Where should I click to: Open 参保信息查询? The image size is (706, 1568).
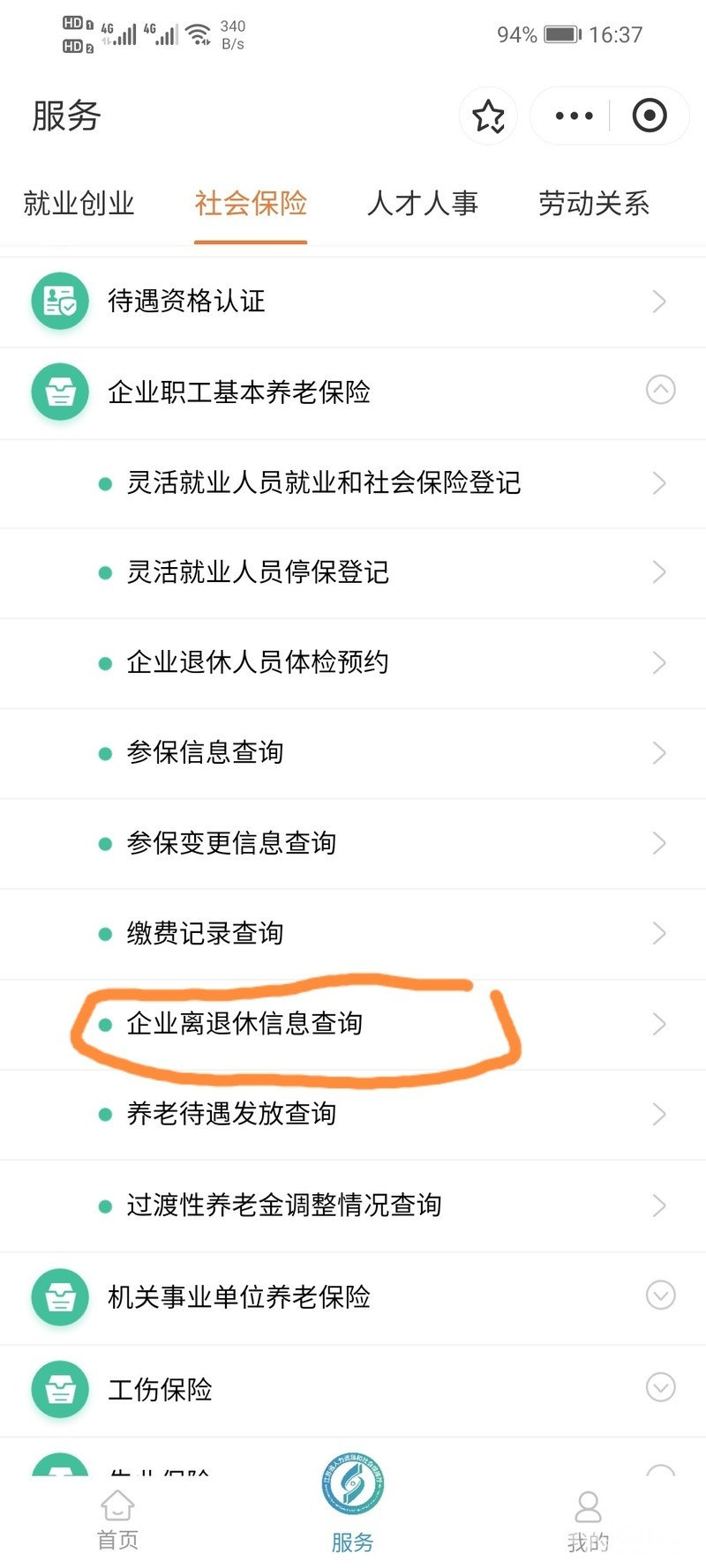353,752
